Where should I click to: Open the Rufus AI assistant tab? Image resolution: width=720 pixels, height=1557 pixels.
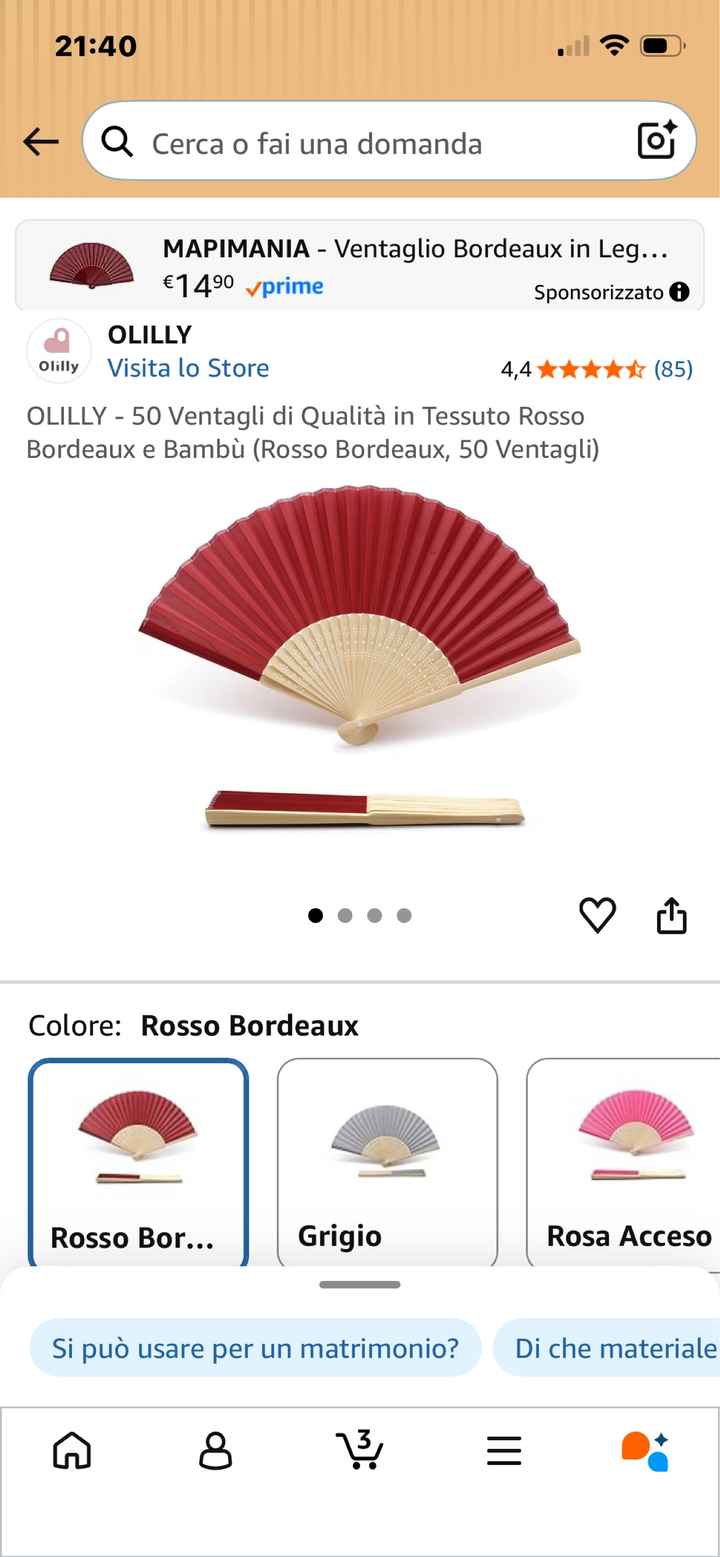point(646,1450)
